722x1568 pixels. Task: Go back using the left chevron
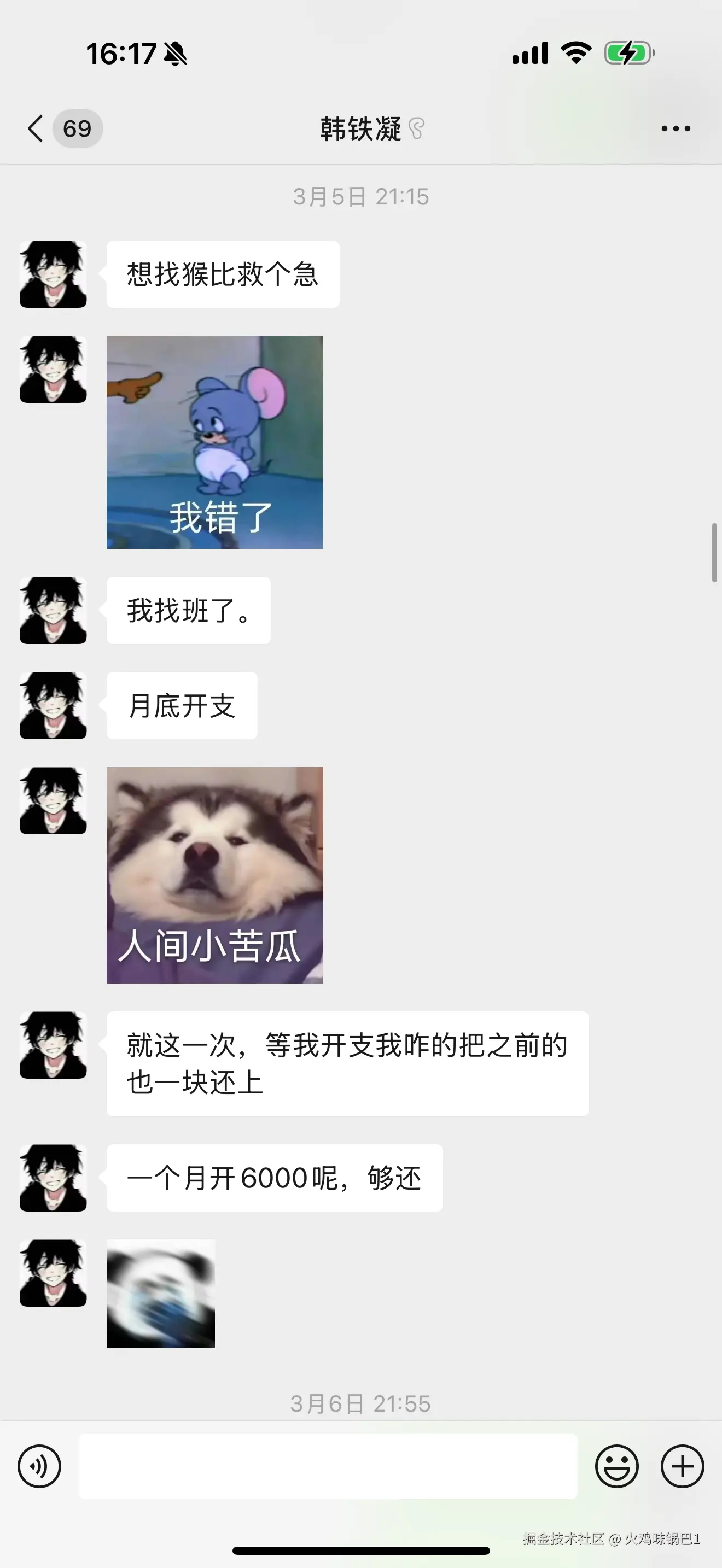[x=36, y=128]
